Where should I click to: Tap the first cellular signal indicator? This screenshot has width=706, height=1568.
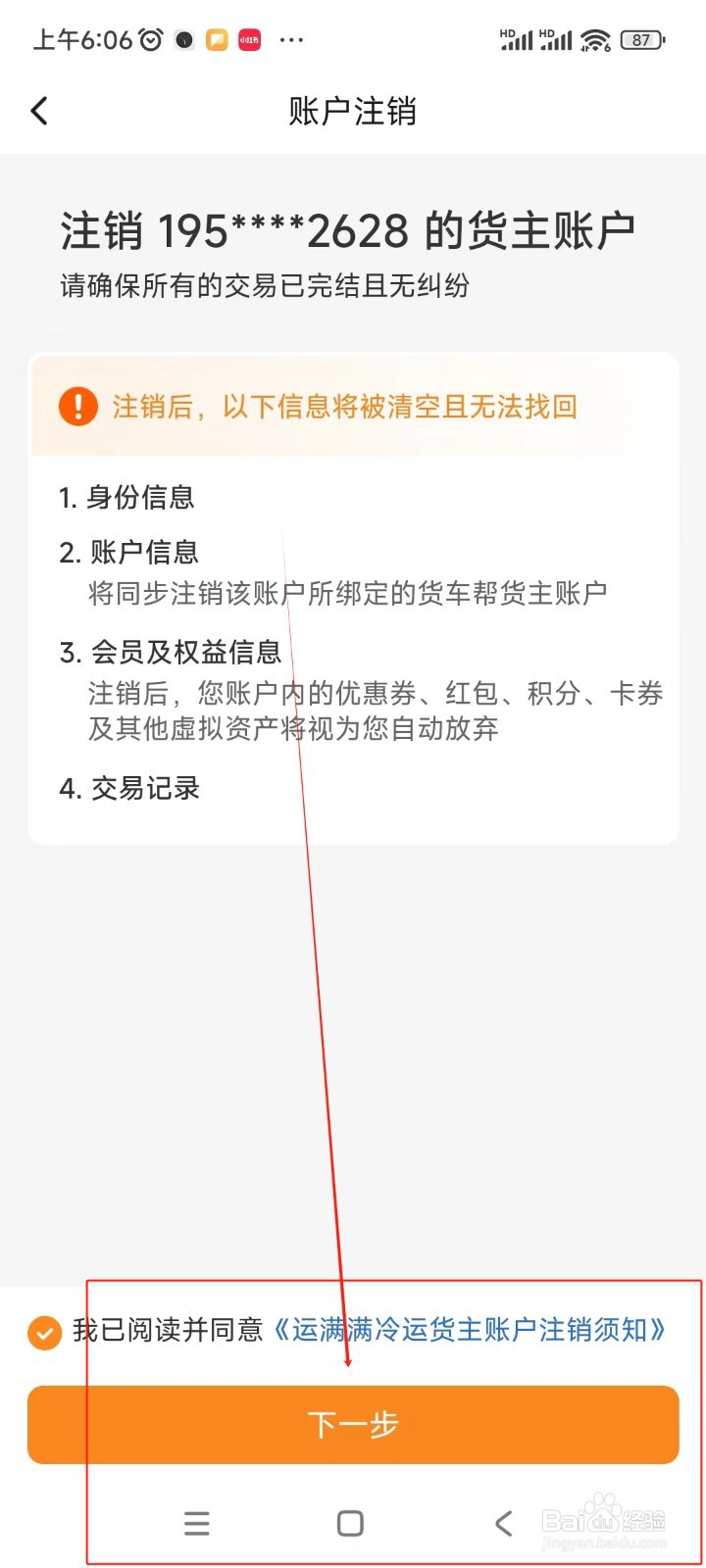[x=517, y=39]
